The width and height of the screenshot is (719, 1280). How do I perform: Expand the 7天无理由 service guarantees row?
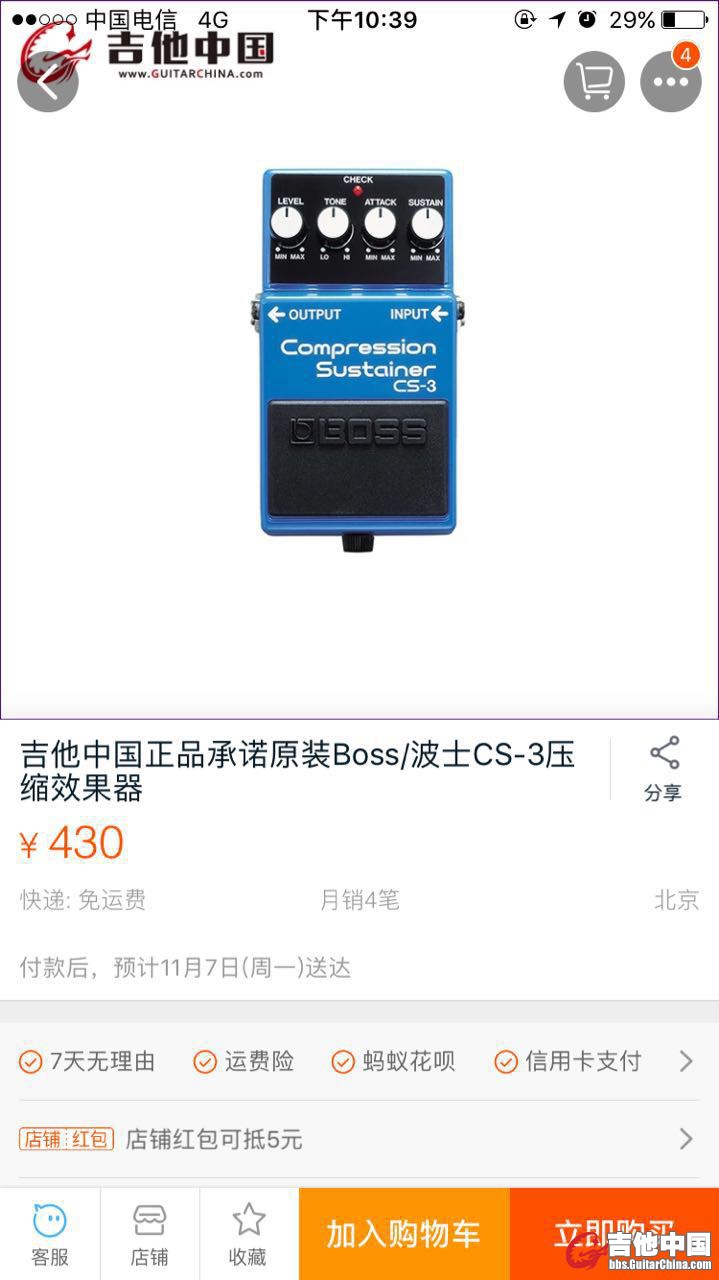pos(358,1061)
